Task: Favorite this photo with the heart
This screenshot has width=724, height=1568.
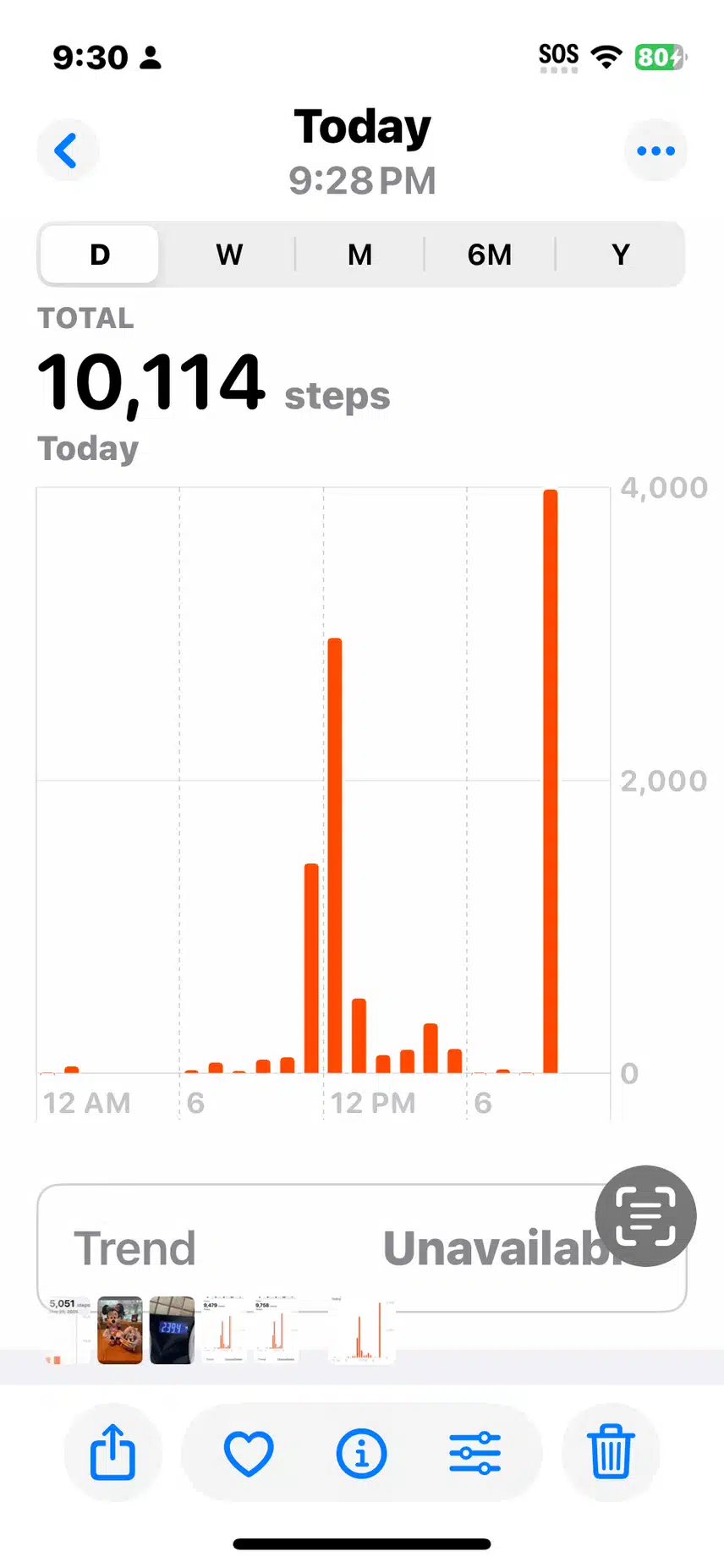Action: 249,1453
